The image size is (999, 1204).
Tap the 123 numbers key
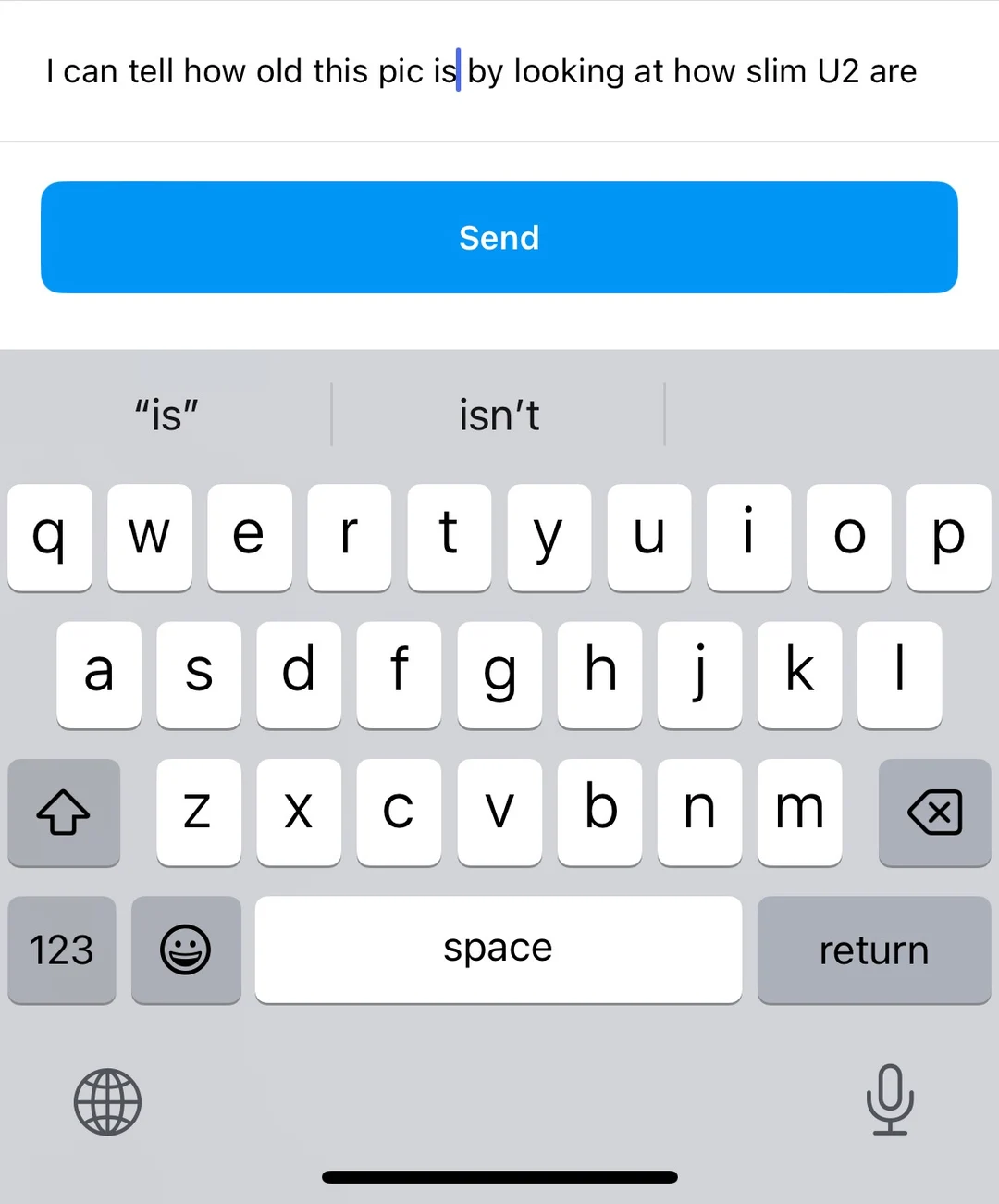pyautogui.click(x=61, y=950)
